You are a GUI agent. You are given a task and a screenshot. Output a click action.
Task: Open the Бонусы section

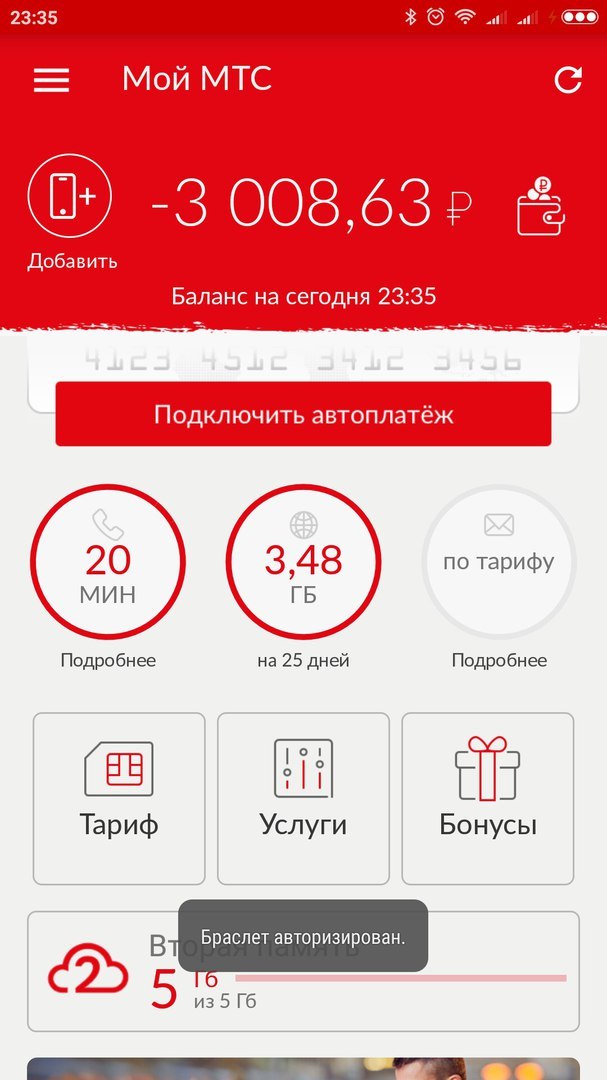point(488,798)
